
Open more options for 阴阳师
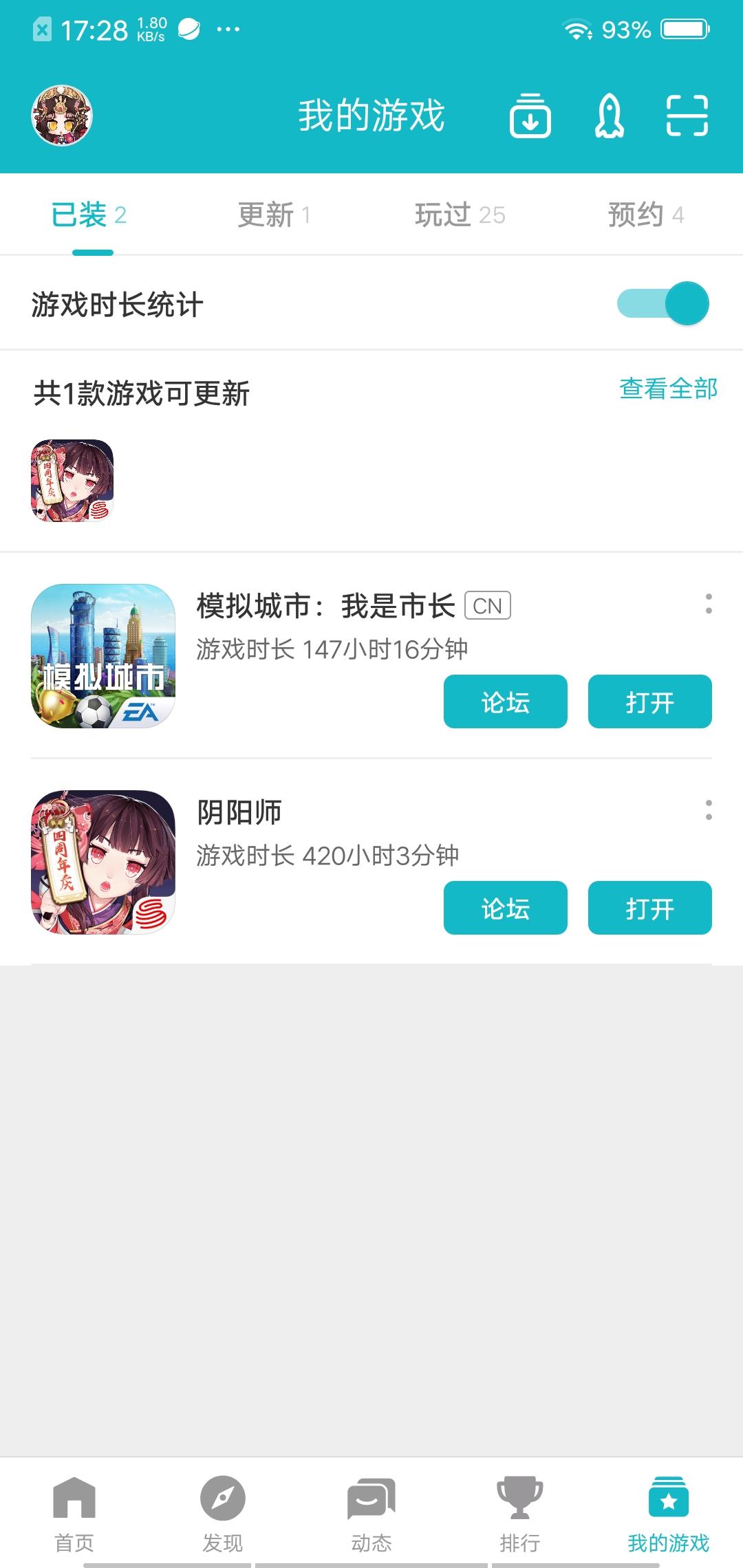click(x=708, y=810)
